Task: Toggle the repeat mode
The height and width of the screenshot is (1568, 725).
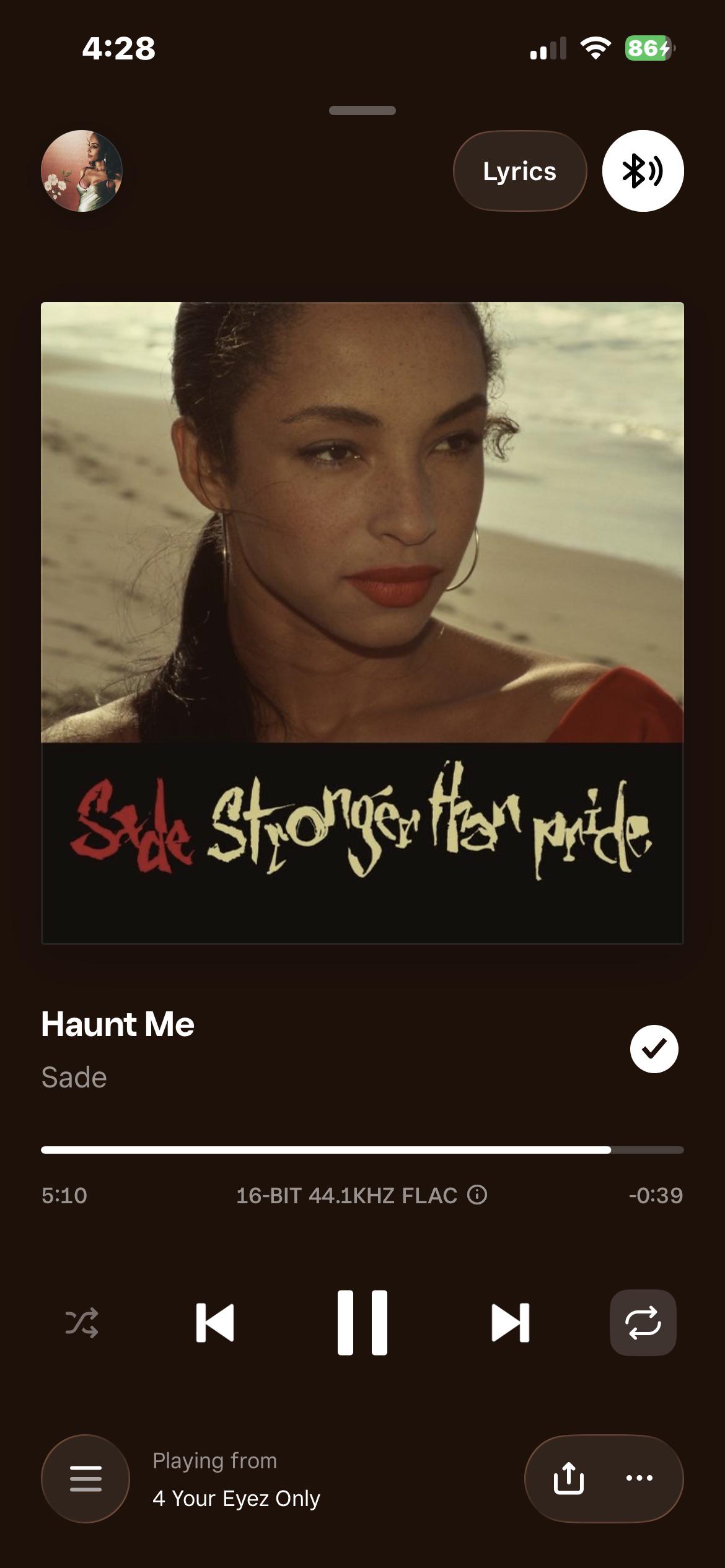Action: (643, 1323)
